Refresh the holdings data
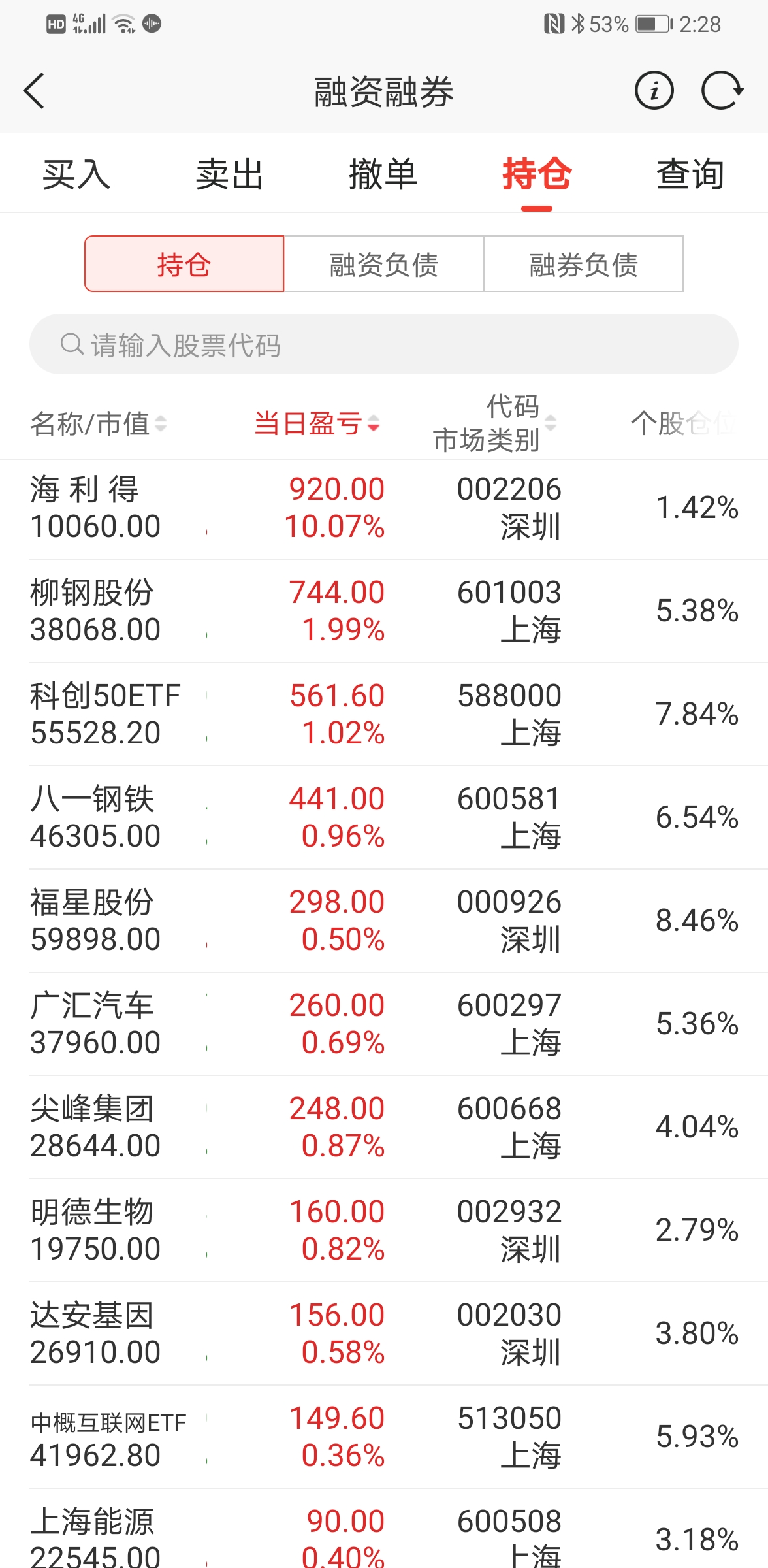The image size is (768, 1568). click(722, 90)
